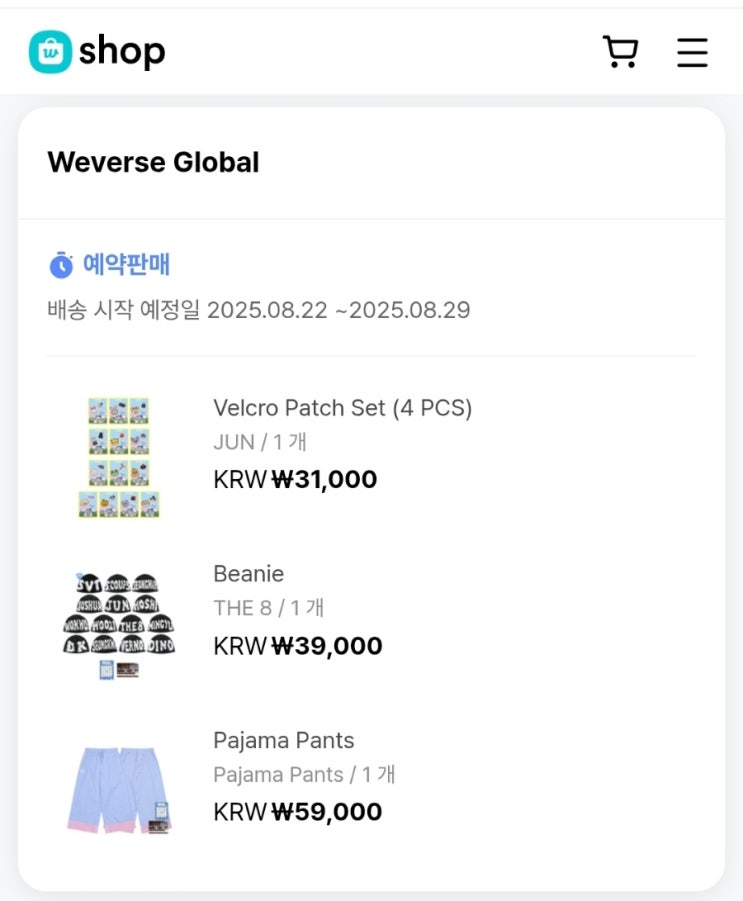Open the Velcro Patch Set item

coord(342,408)
